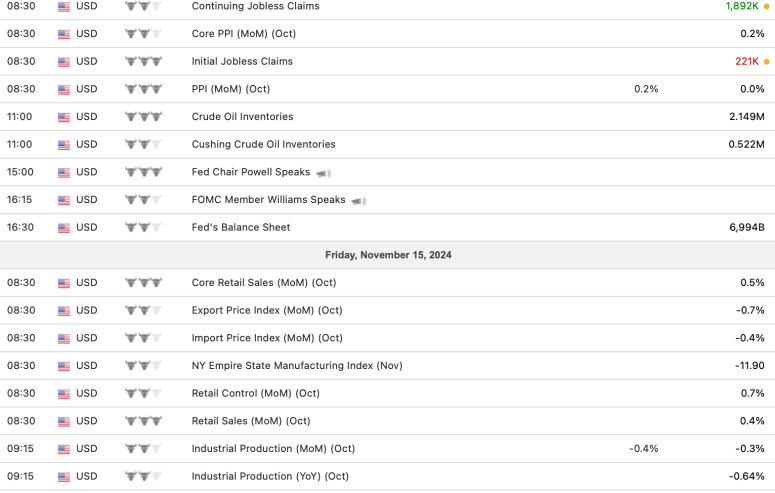Open Industrial Production (YoY) (Oct) row
Image resolution: width=775 pixels, height=493 pixels.
(x=270, y=476)
